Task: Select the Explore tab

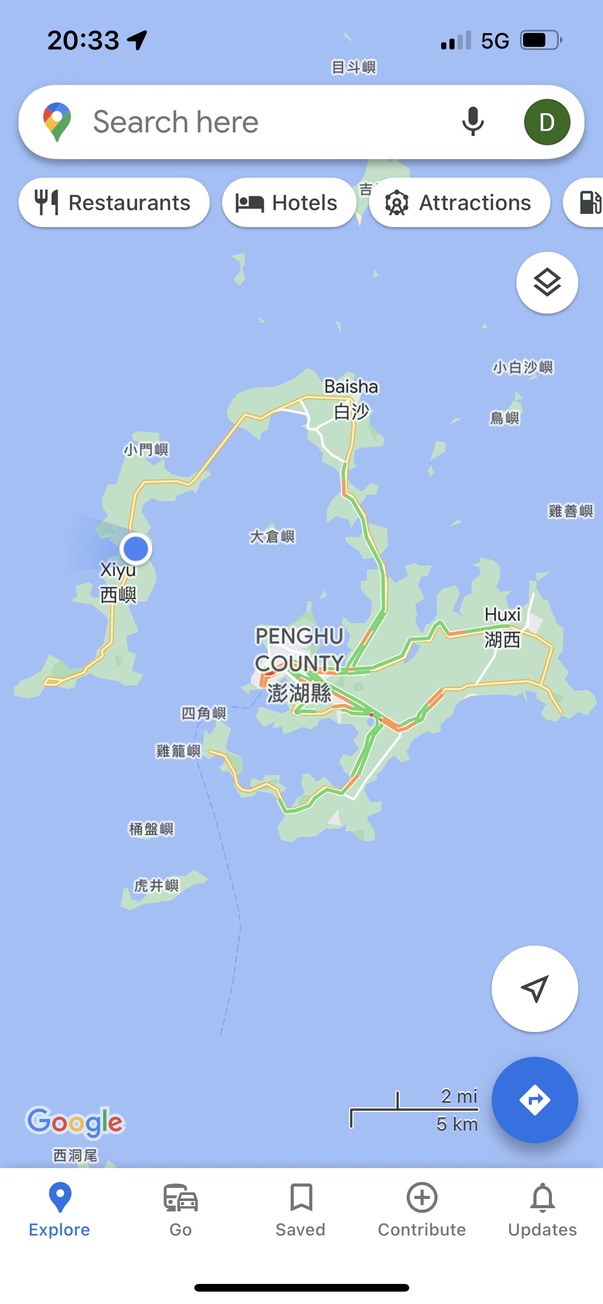Action: (x=59, y=1210)
